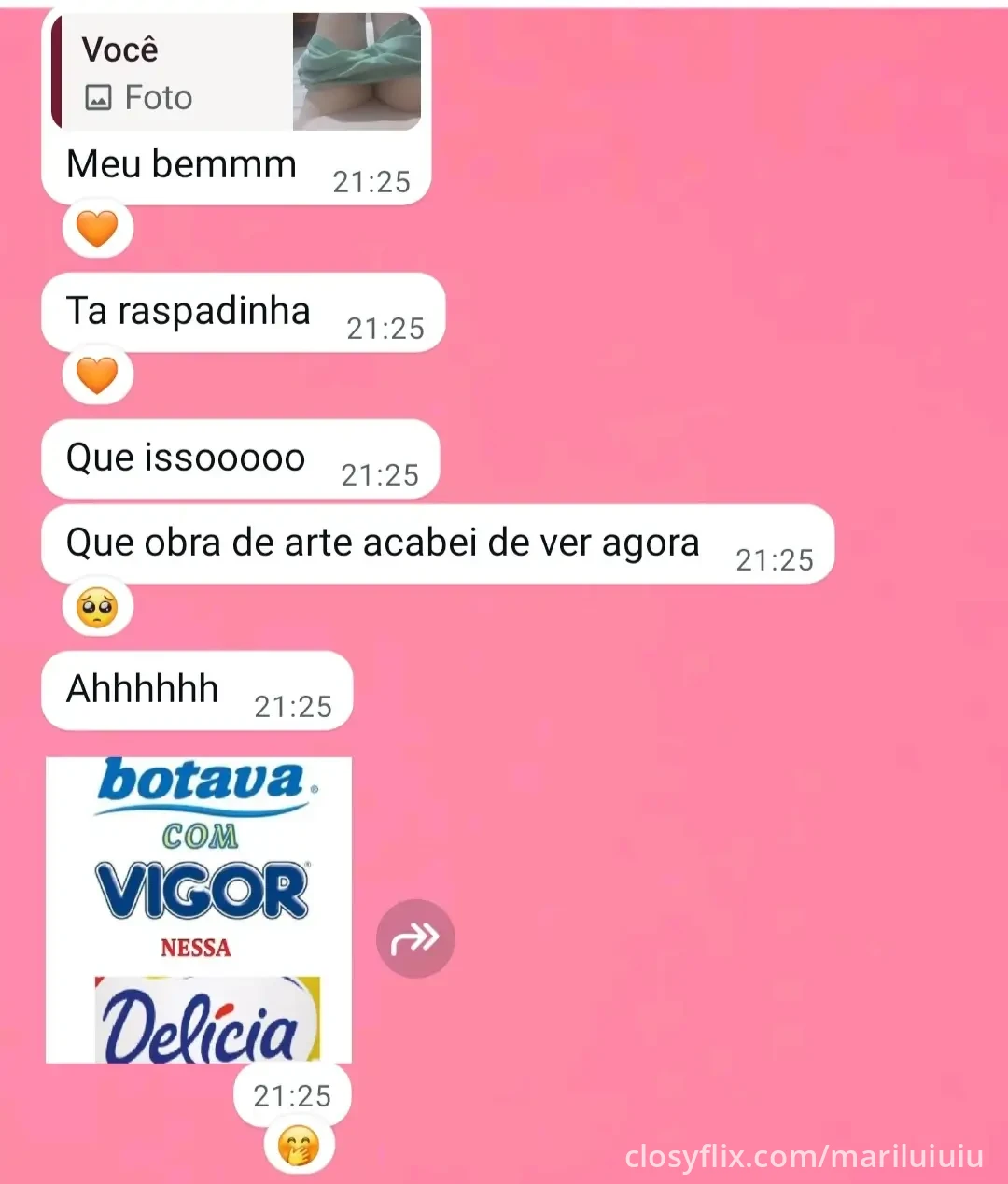Open the botava com Vigor sticker
This screenshot has height=1184, width=1008.
tap(199, 909)
